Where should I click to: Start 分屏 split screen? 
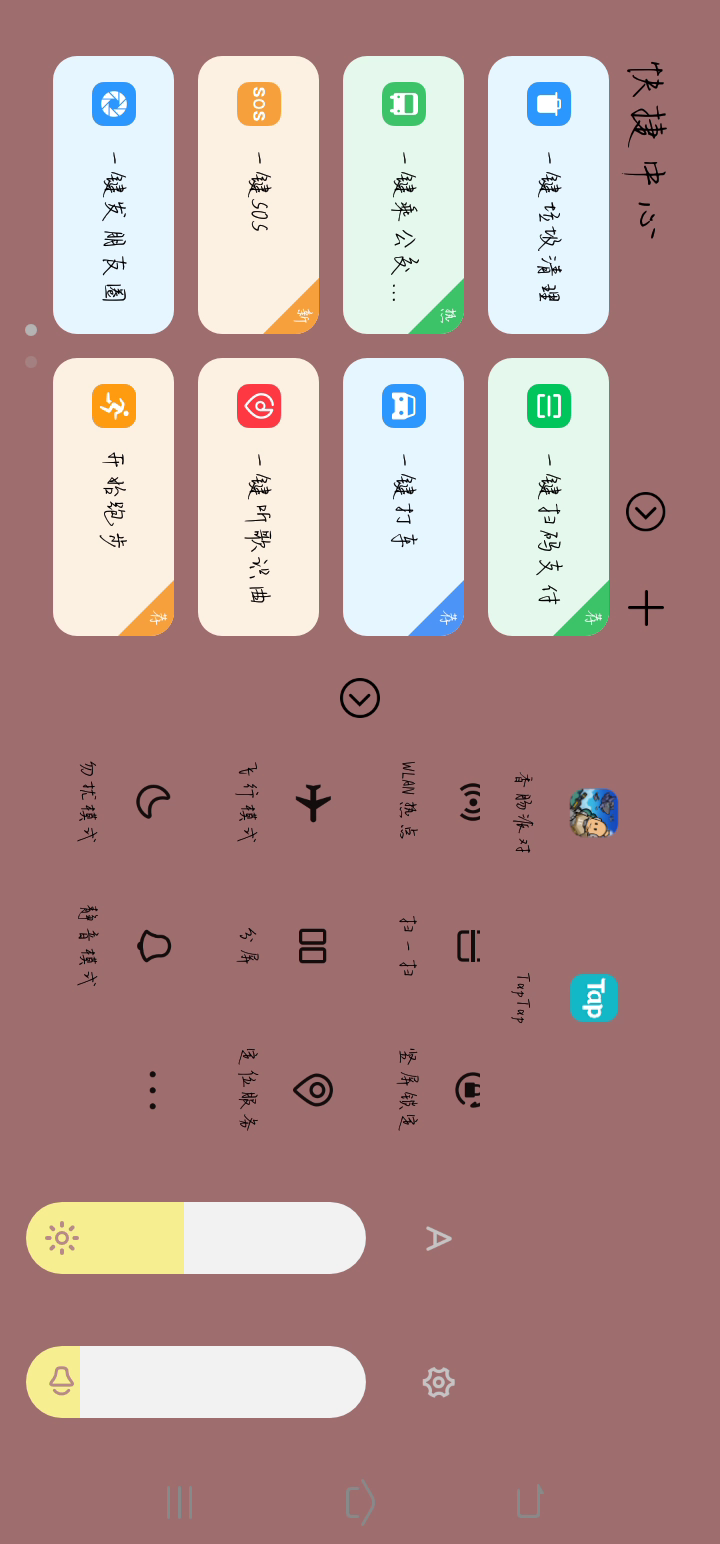point(313,946)
